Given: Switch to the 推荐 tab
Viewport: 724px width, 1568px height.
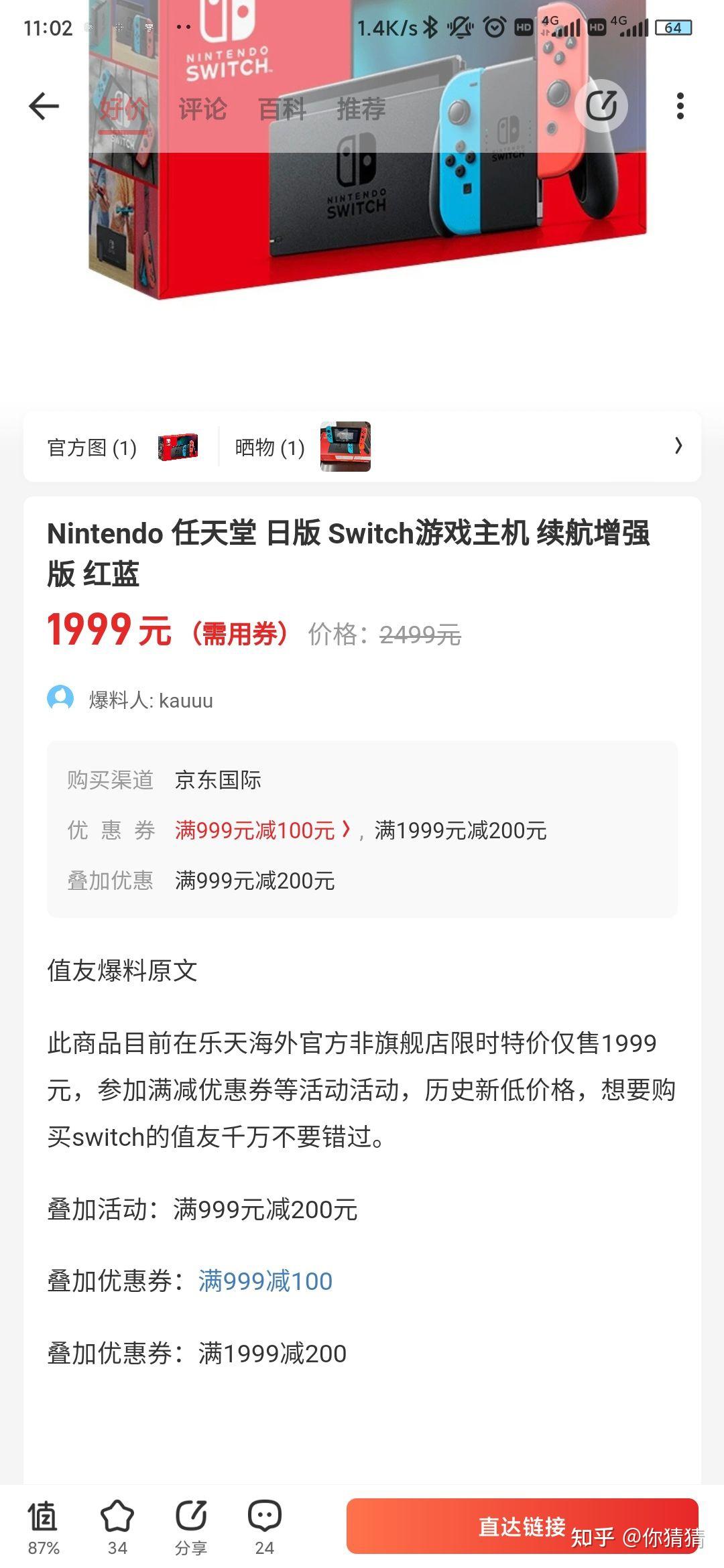Looking at the screenshot, I should point(361,109).
